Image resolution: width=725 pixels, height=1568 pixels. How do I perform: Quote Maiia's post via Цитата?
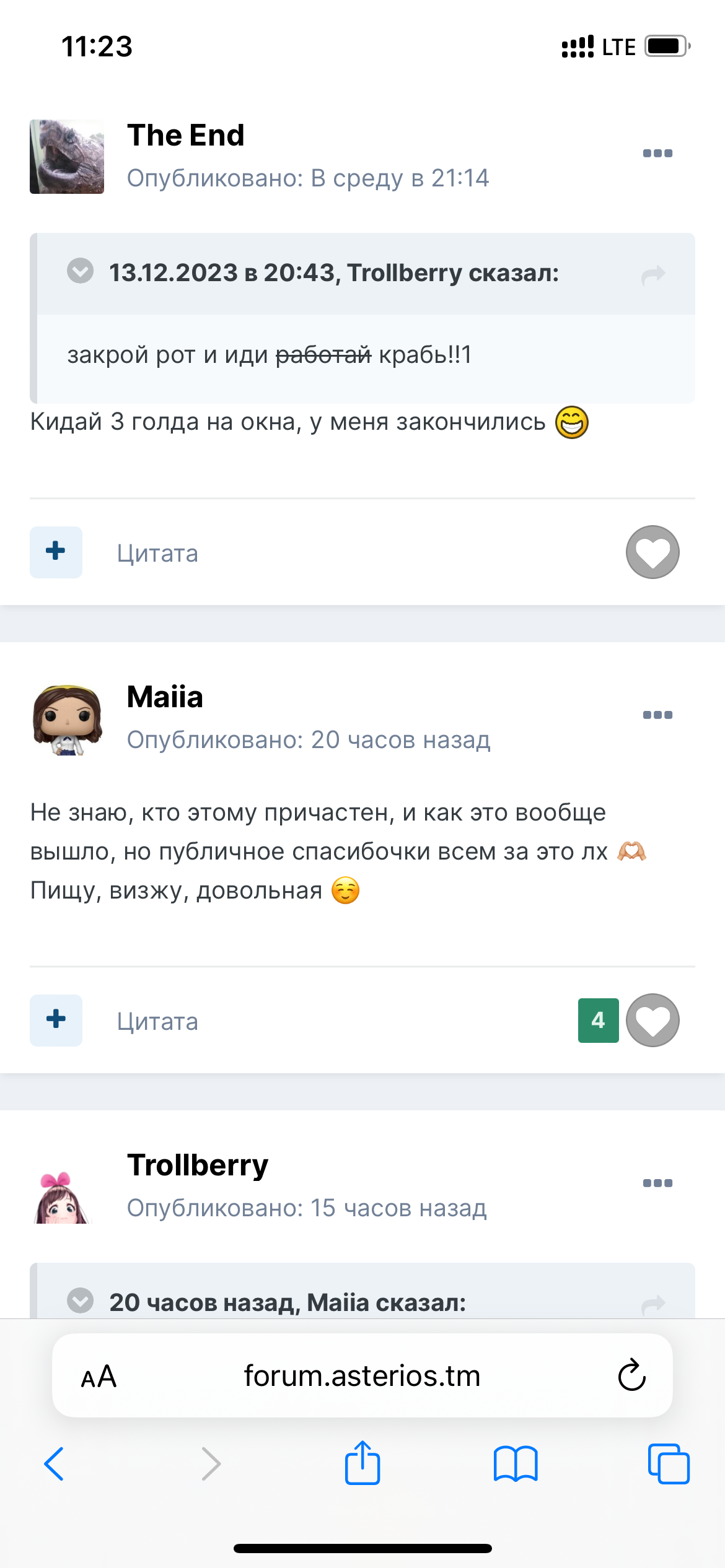point(157,1021)
